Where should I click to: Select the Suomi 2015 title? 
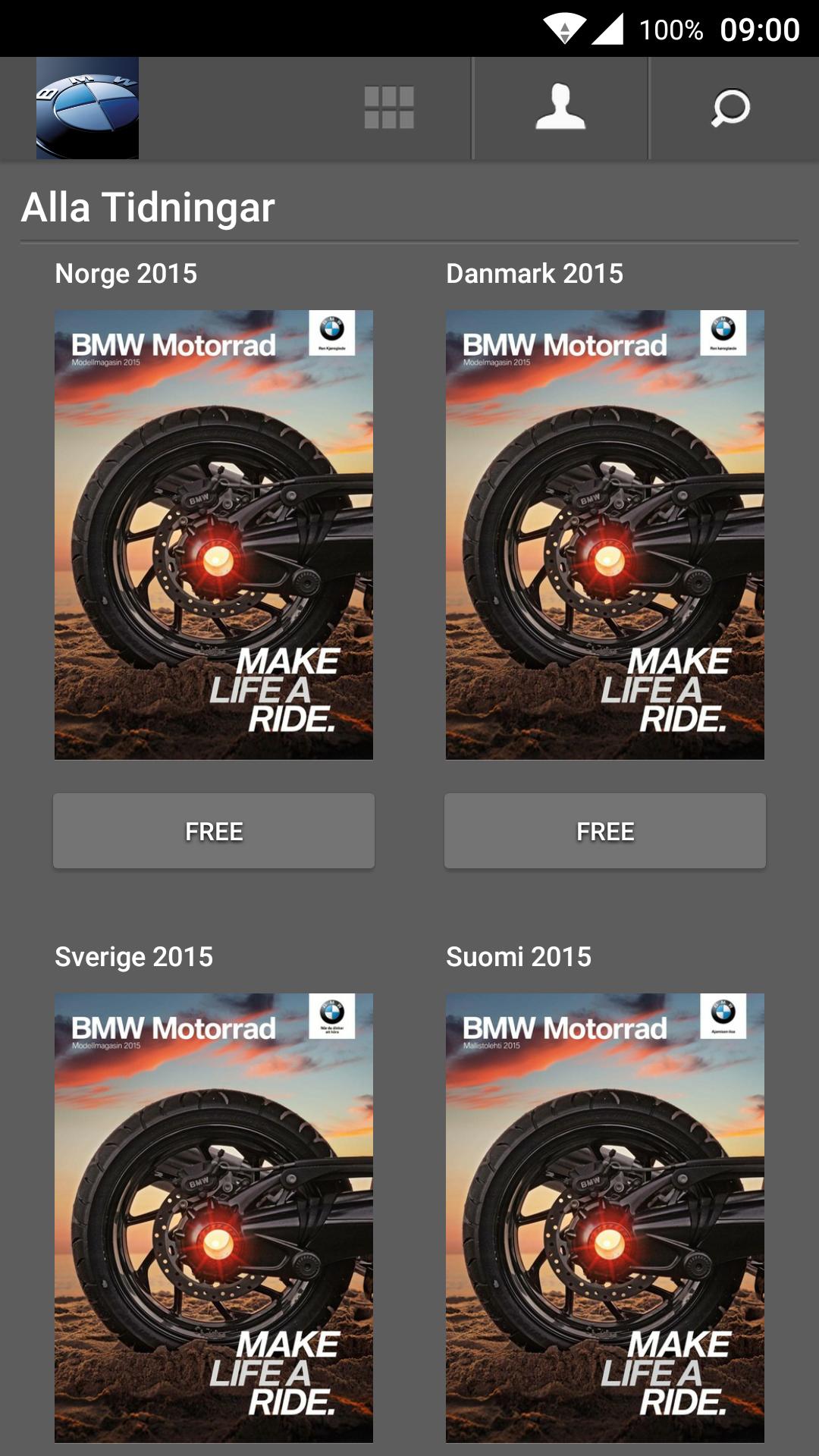pyautogui.click(x=519, y=956)
